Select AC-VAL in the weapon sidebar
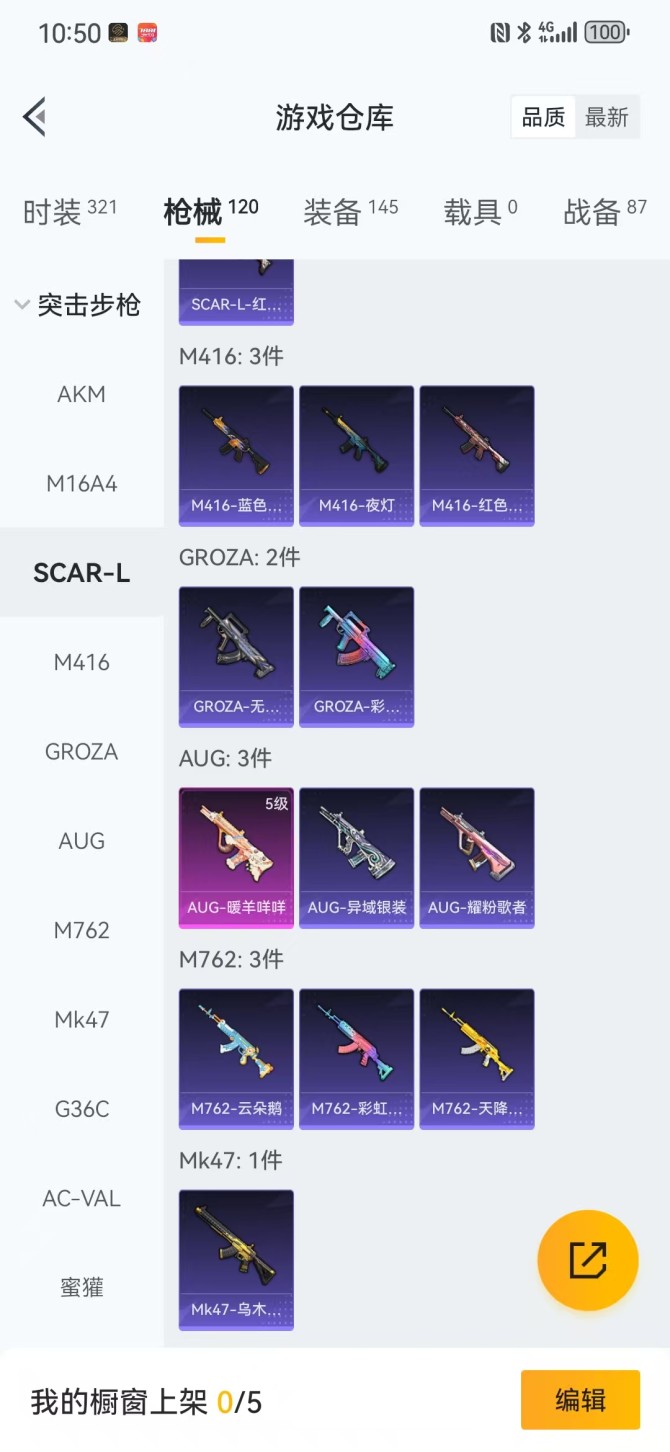 (x=81, y=1198)
